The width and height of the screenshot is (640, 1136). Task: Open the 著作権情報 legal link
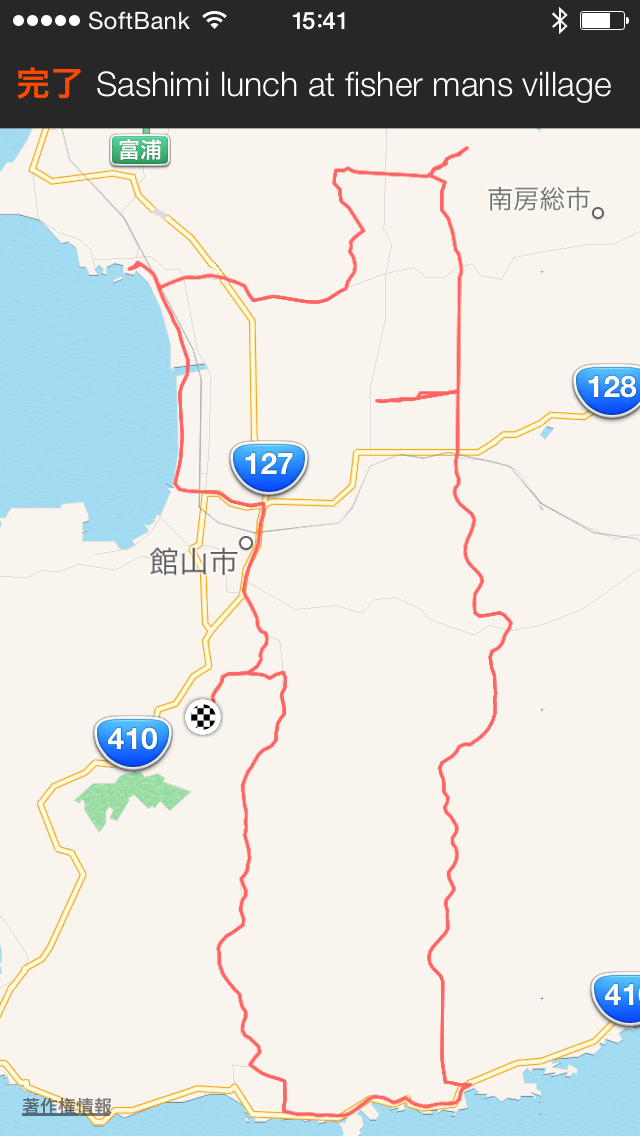point(67,1106)
